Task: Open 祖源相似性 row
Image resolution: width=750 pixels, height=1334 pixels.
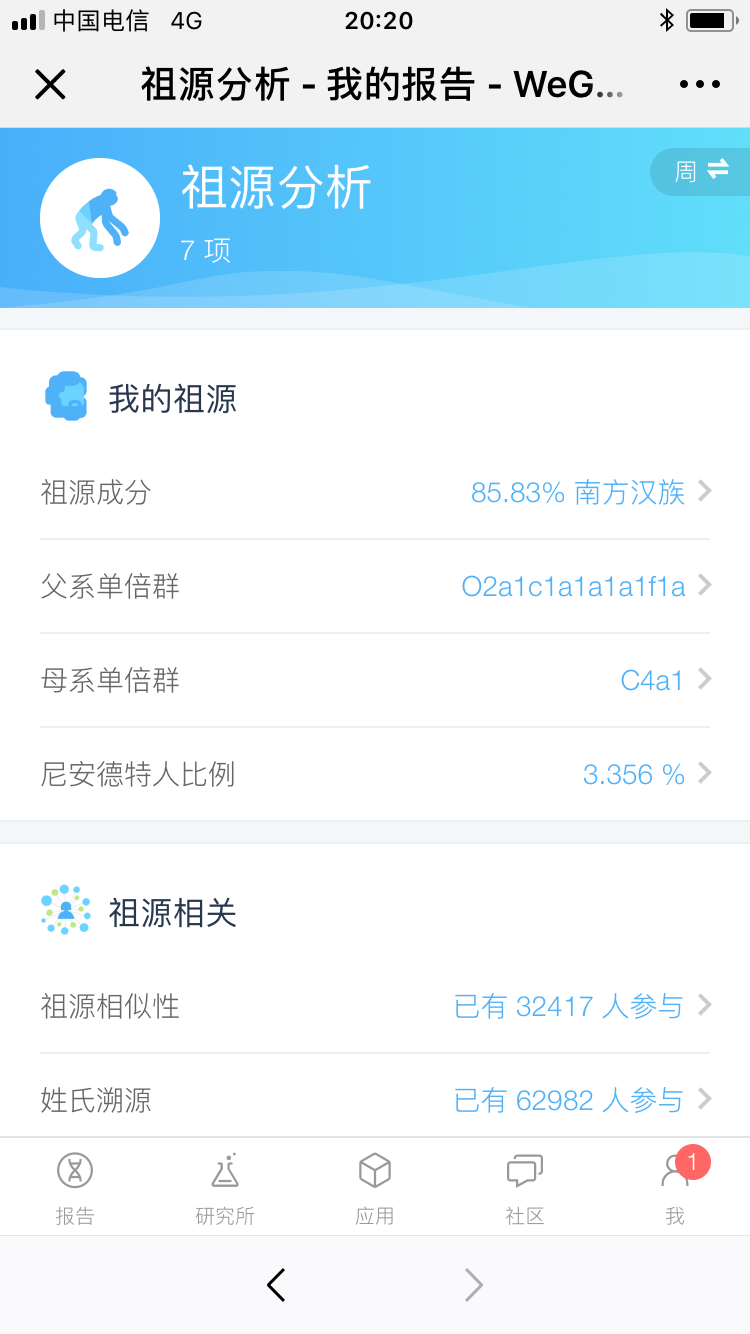Action: (375, 1006)
